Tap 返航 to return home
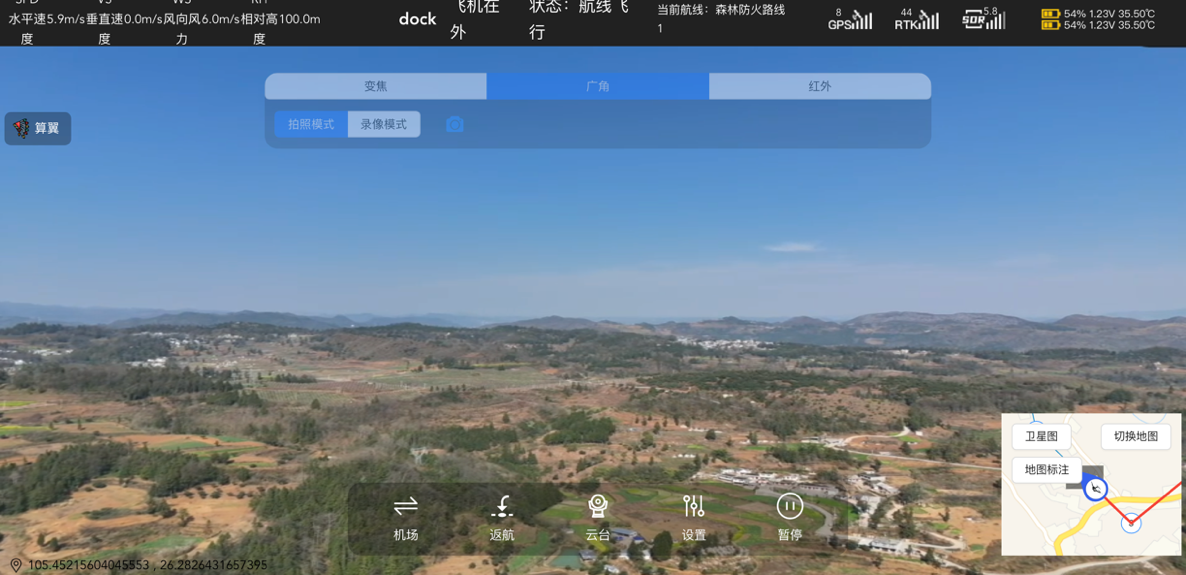The width and height of the screenshot is (1186, 575). coord(501,519)
